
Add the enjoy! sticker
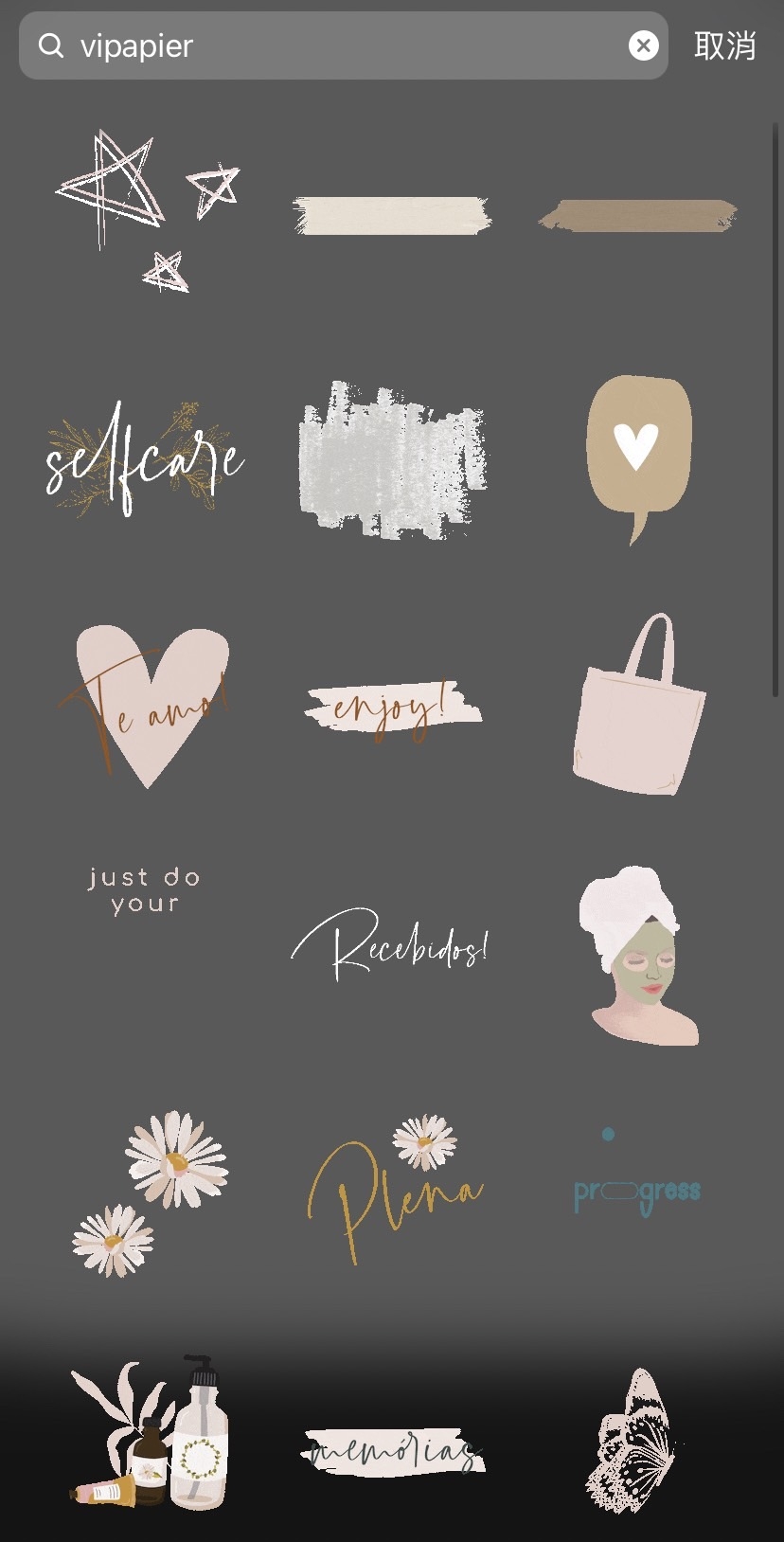click(x=393, y=708)
